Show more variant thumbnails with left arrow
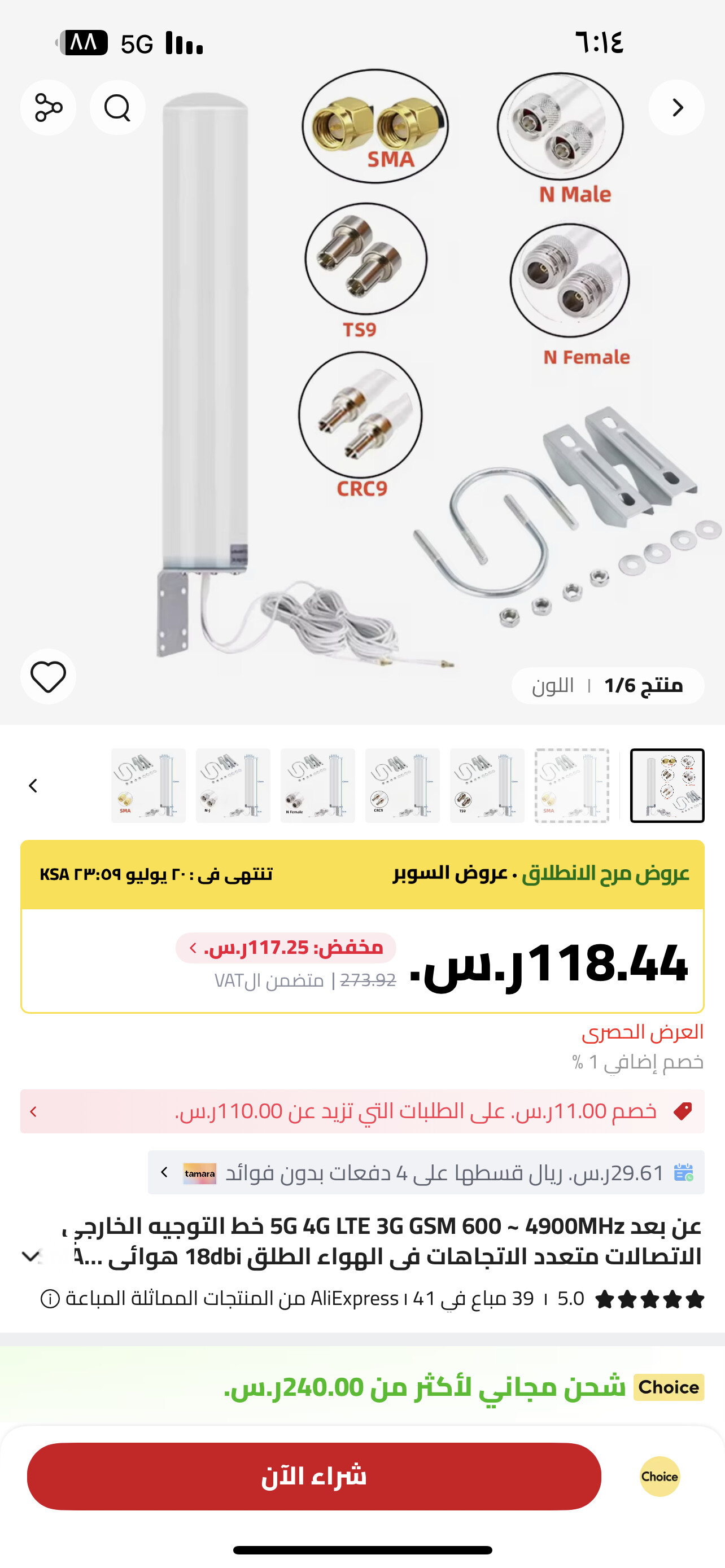The image size is (725, 1568). tap(33, 785)
